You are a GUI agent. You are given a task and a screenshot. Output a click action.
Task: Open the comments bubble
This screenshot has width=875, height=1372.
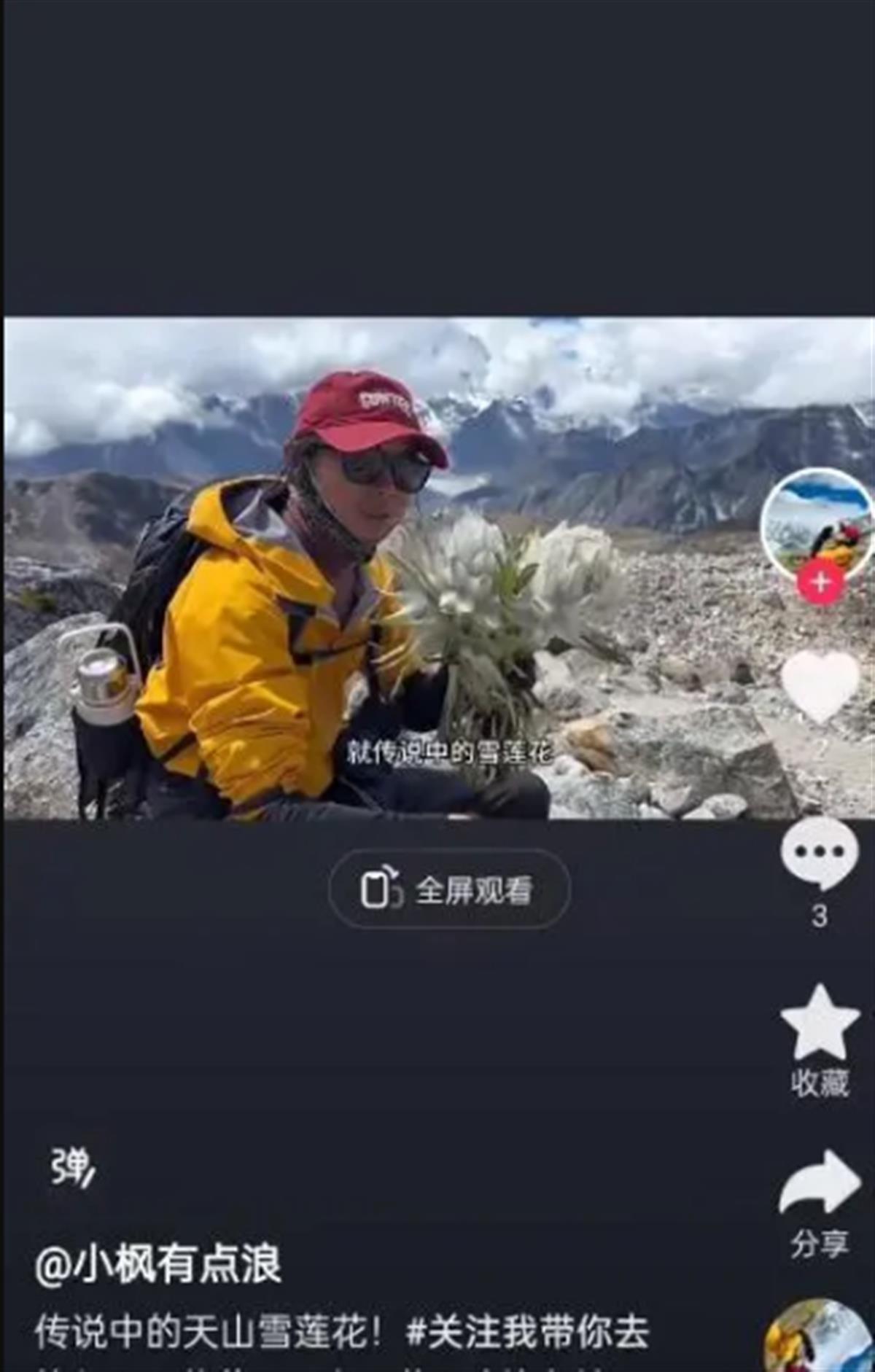(x=819, y=853)
